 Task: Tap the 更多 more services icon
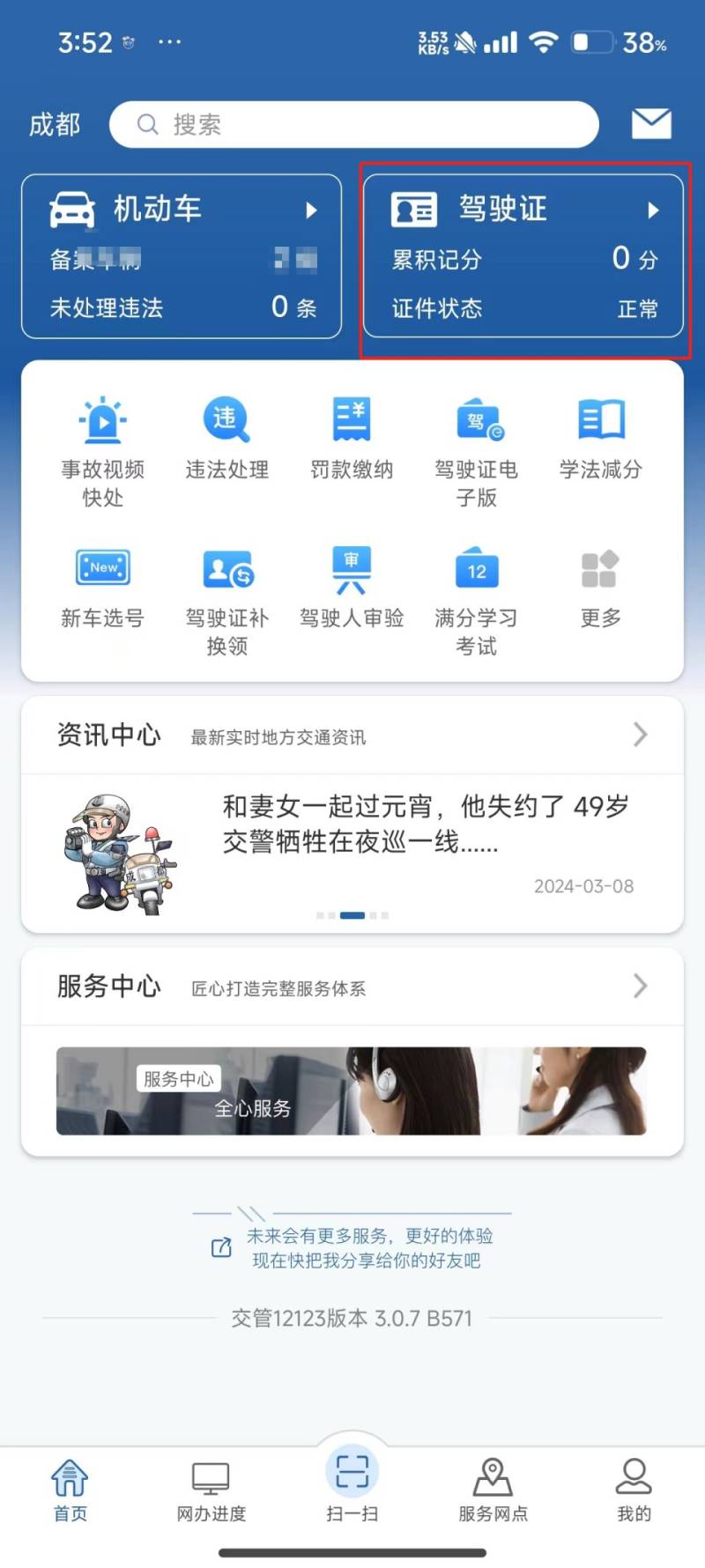(599, 584)
